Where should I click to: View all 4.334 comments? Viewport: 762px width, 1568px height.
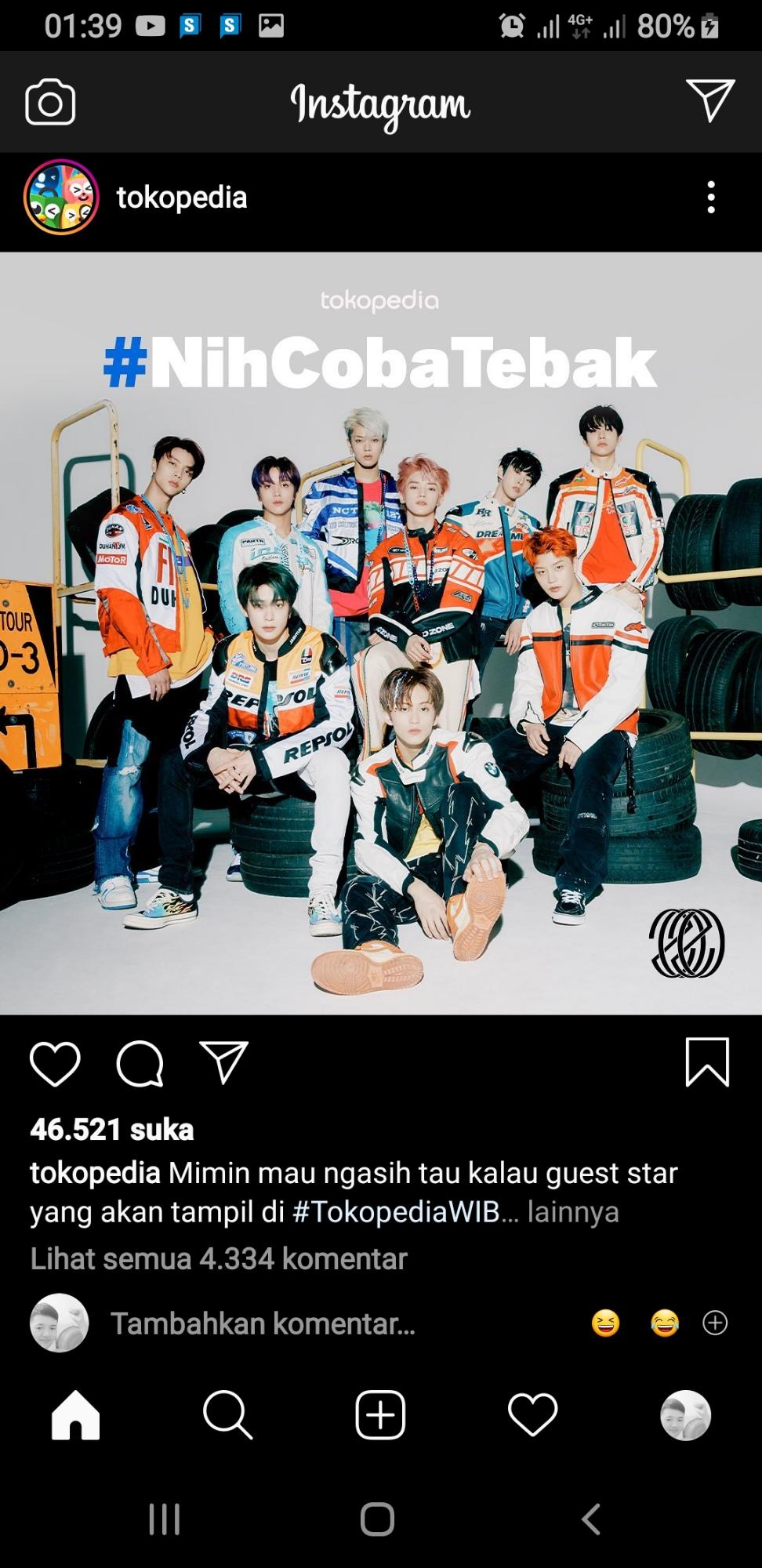pyautogui.click(x=219, y=1259)
